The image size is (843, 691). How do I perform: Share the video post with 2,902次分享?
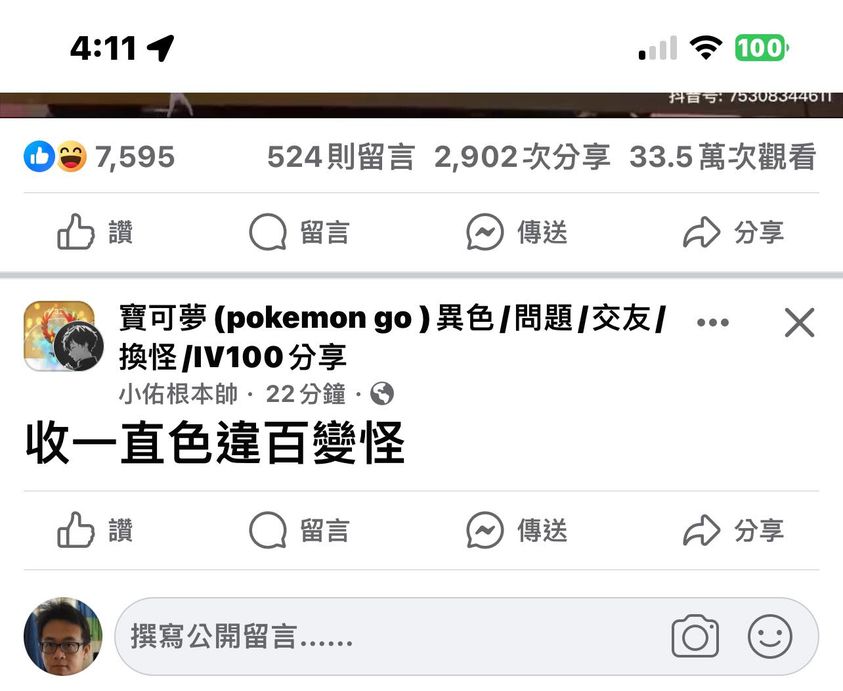pos(733,233)
